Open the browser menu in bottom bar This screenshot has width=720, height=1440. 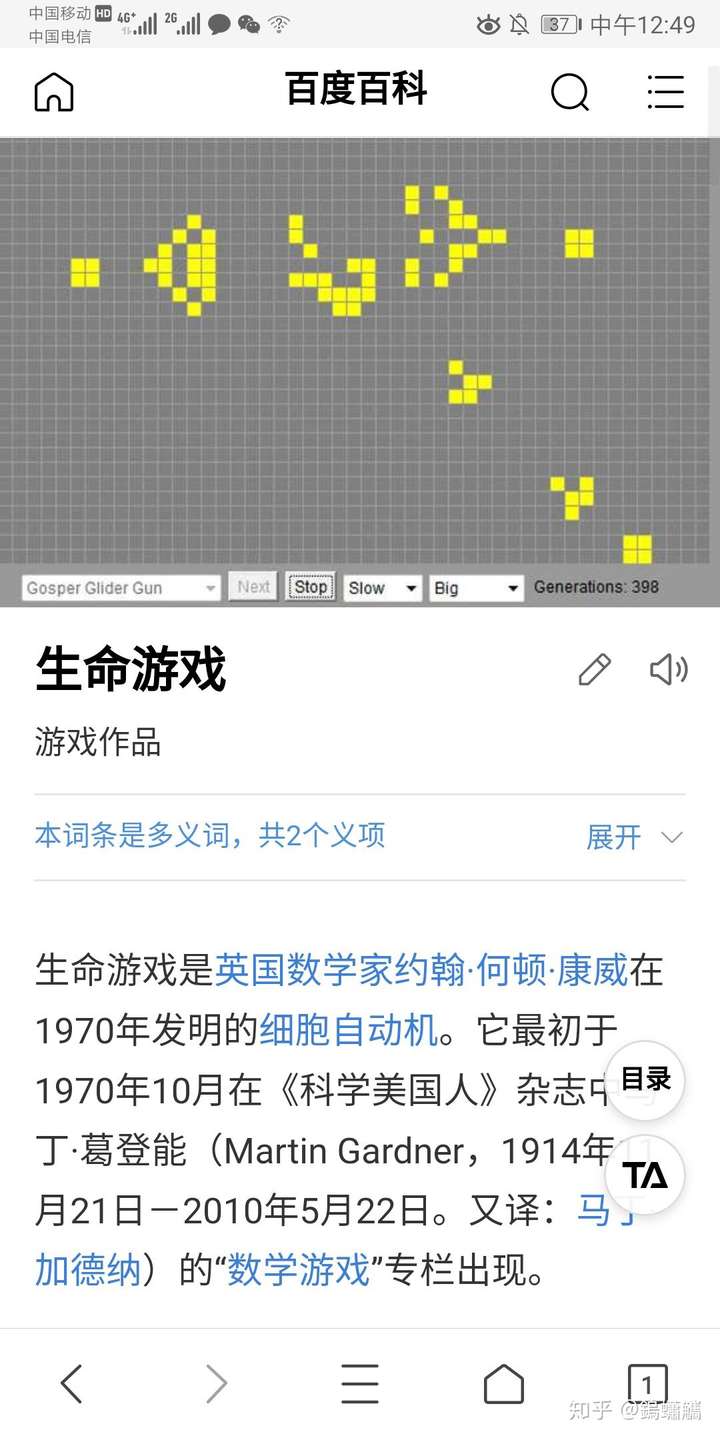coord(360,1384)
